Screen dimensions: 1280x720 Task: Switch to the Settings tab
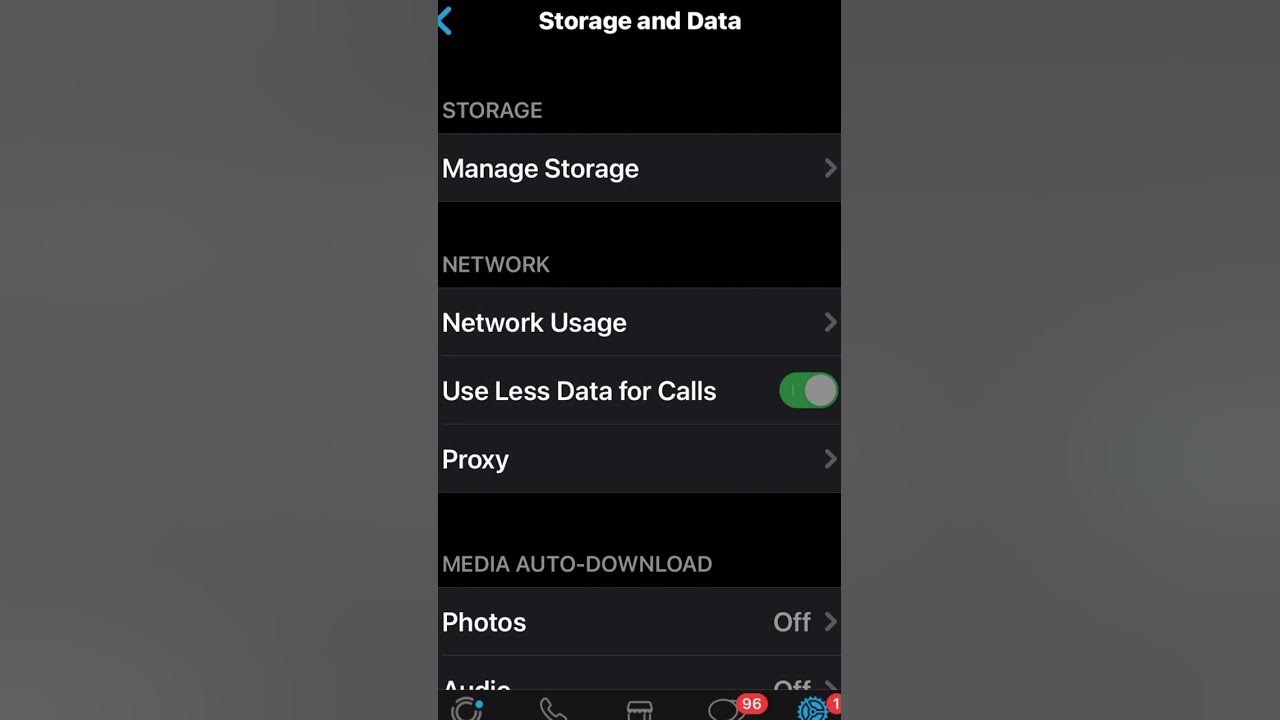812,709
